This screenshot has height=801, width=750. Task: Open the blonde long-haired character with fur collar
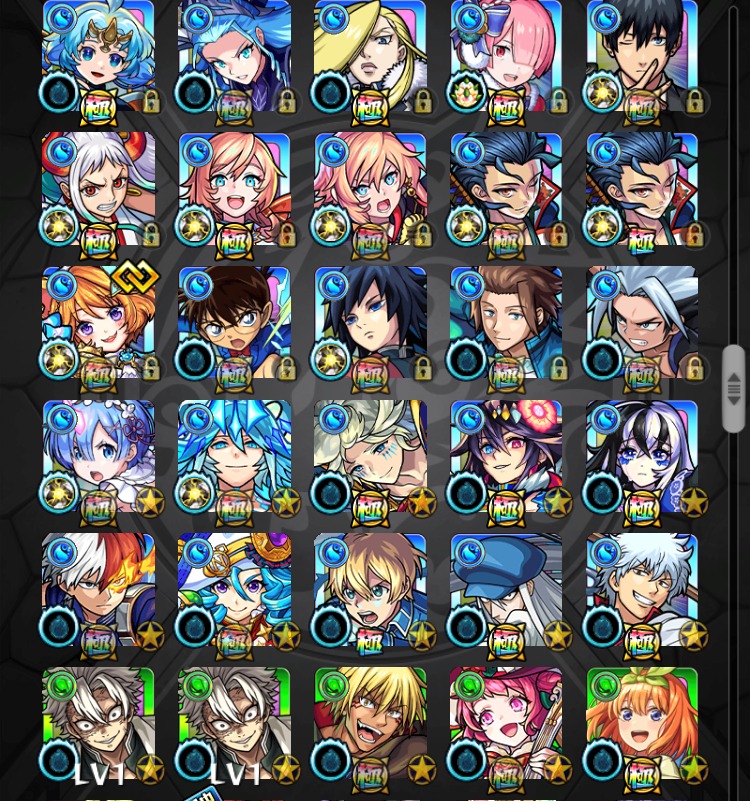point(370,57)
